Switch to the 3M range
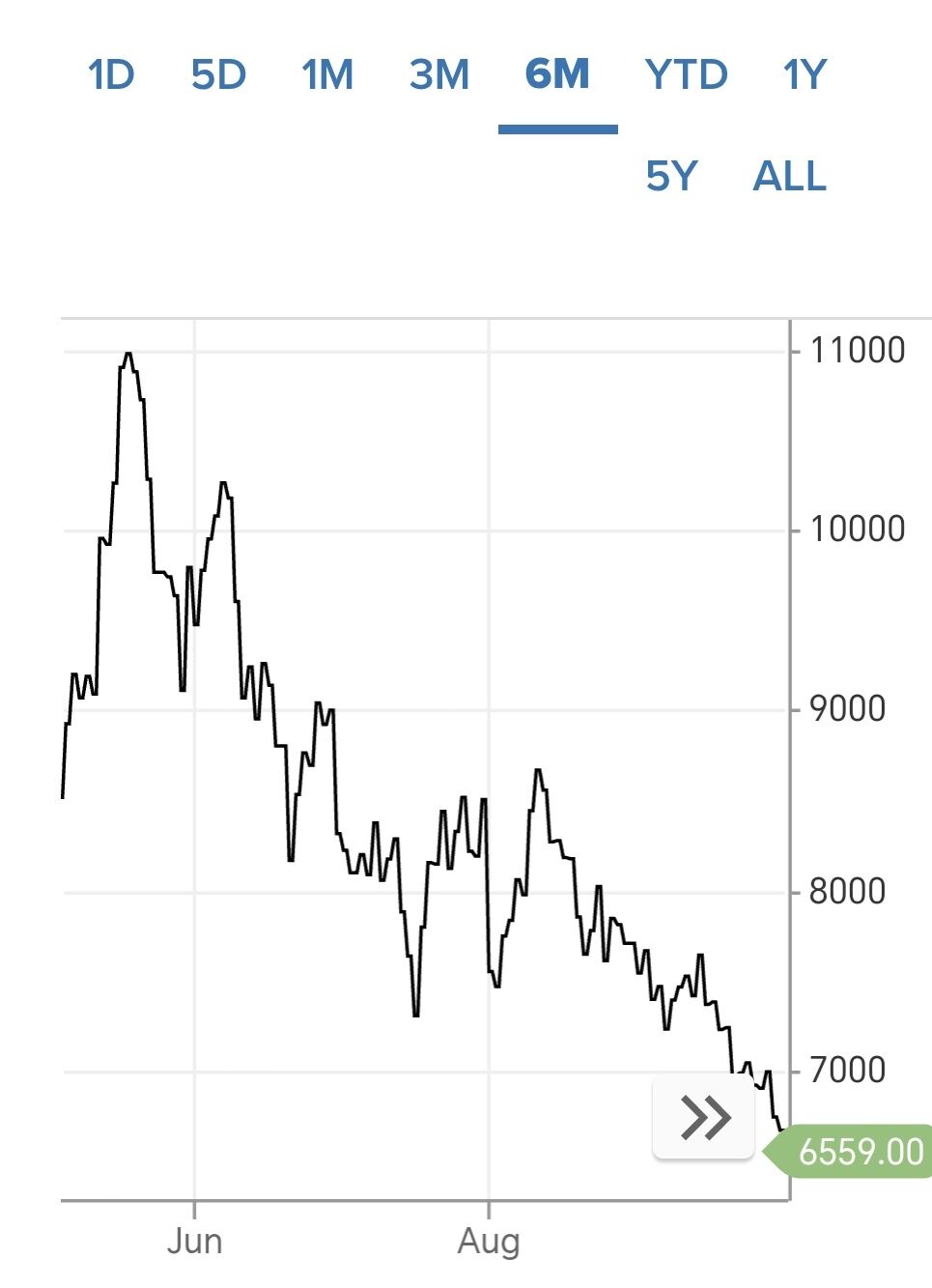 [439, 74]
